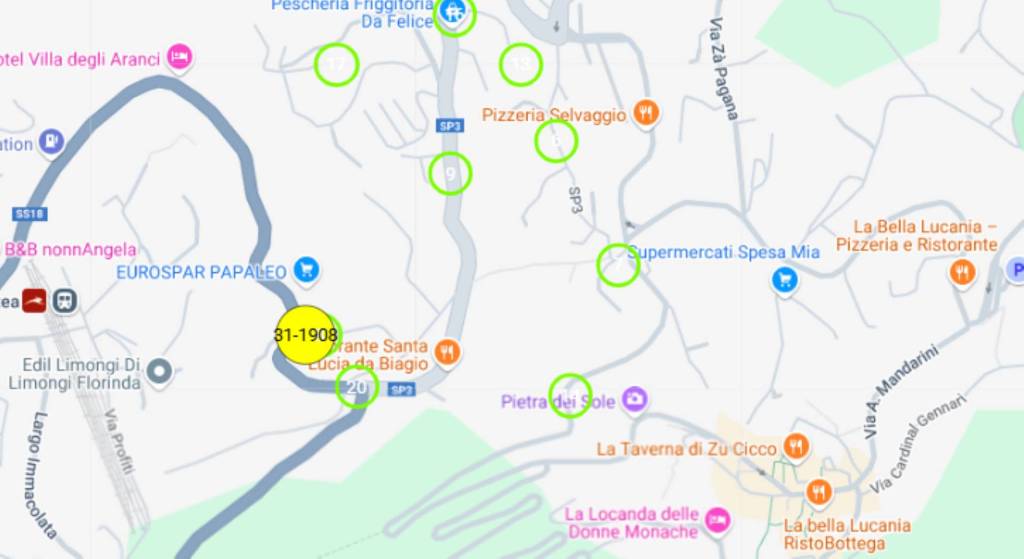This screenshot has height=559, width=1024.
Task: Open the Supermercati Spesa Mia cart pin
Action: coord(785,279)
